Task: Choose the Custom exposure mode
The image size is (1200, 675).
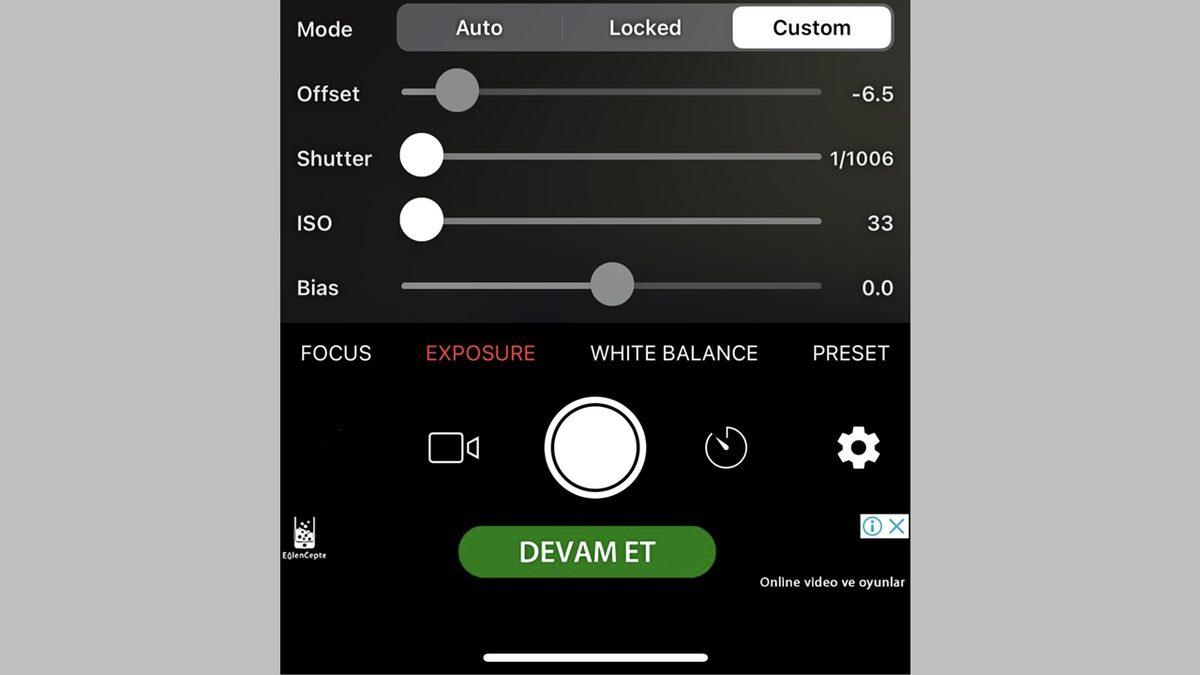Action: (x=811, y=28)
